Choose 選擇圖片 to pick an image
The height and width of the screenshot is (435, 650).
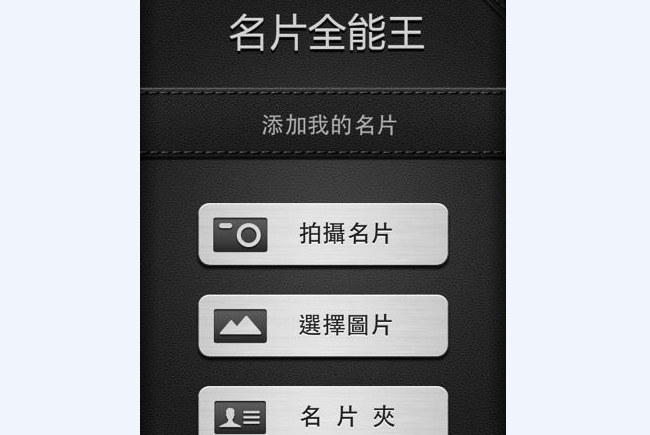tap(323, 326)
